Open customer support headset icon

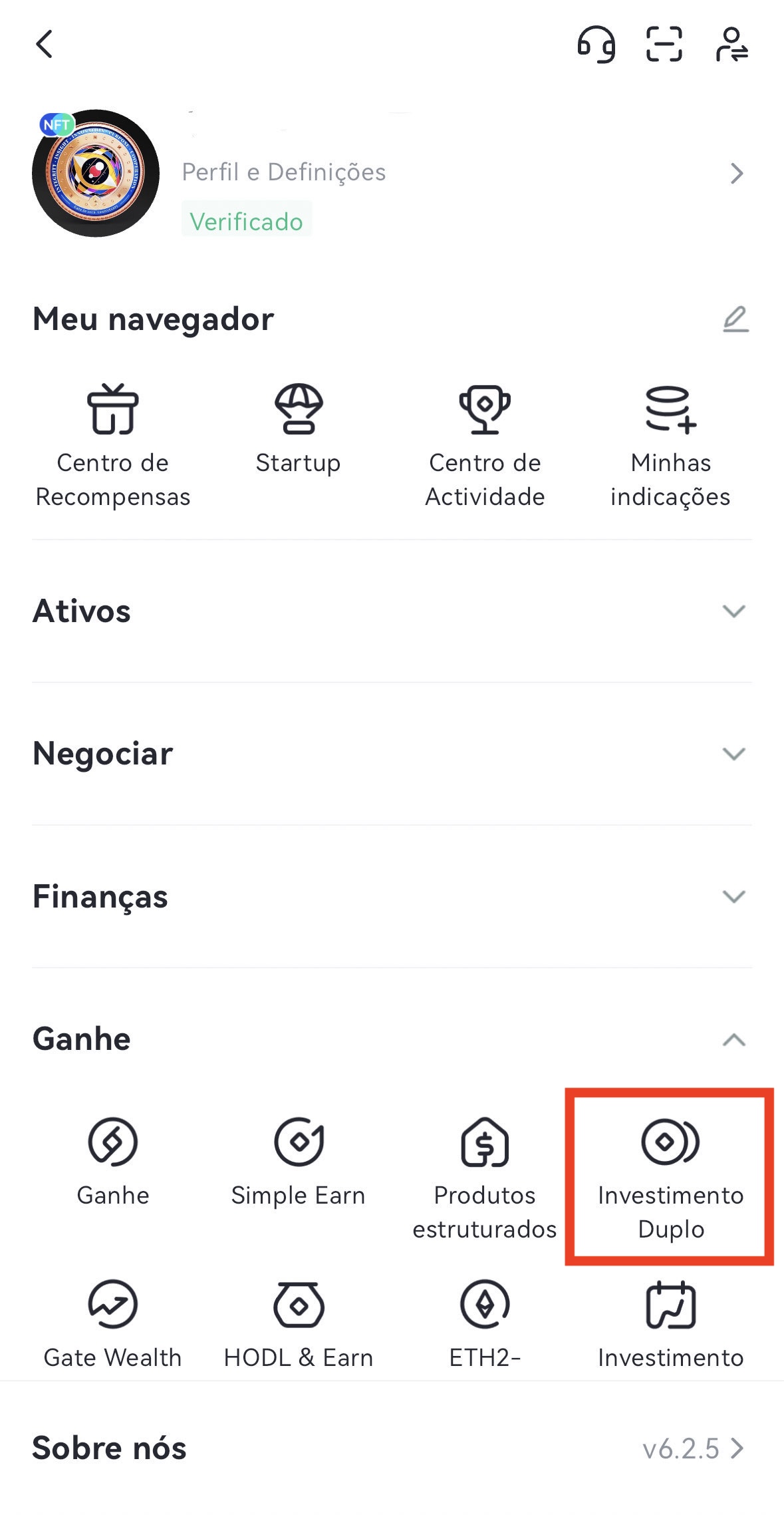pyautogui.click(x=596, y=45)
